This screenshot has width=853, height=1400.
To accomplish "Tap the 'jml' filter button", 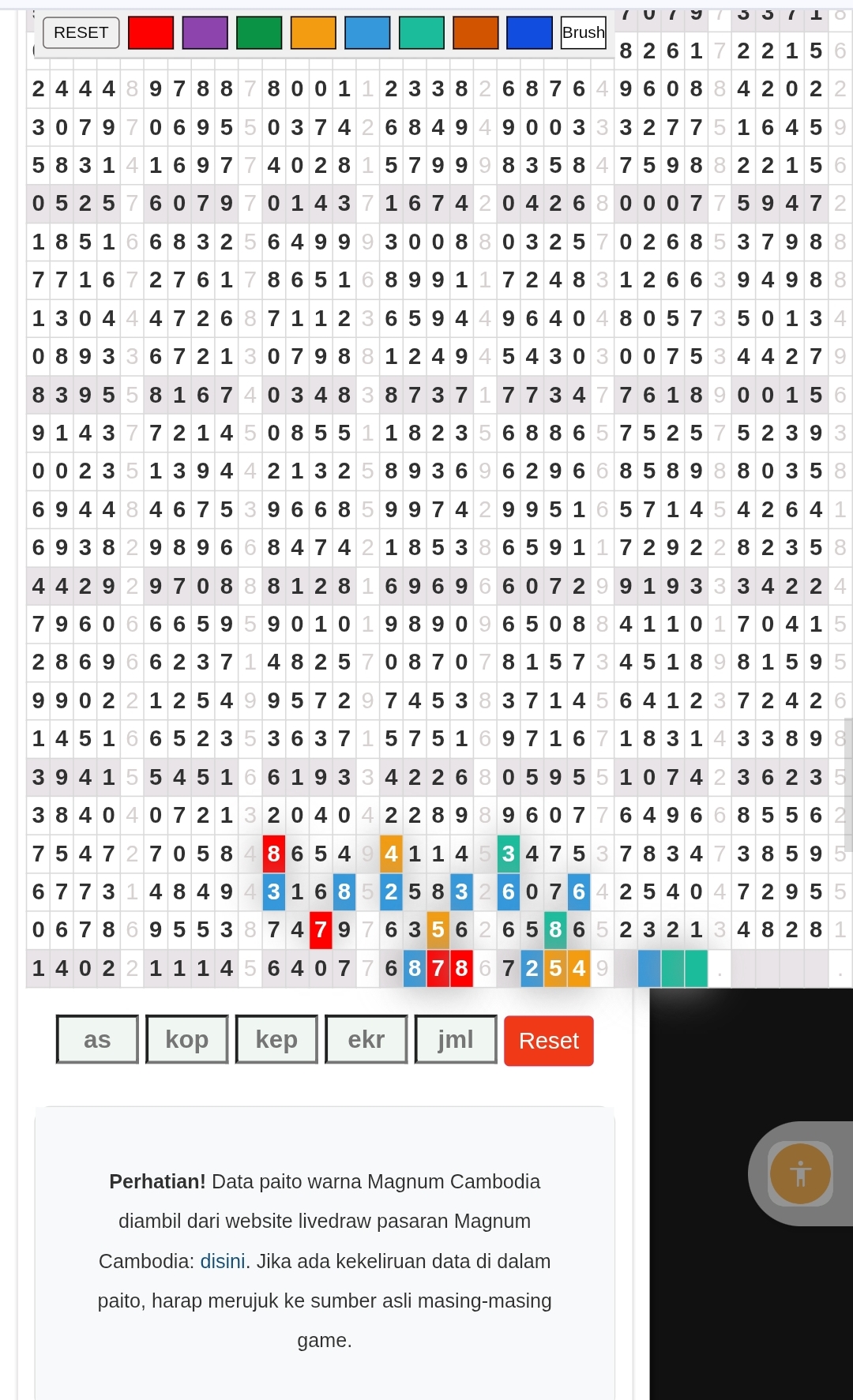I will pyautogui.click(x=456, y=1039).
